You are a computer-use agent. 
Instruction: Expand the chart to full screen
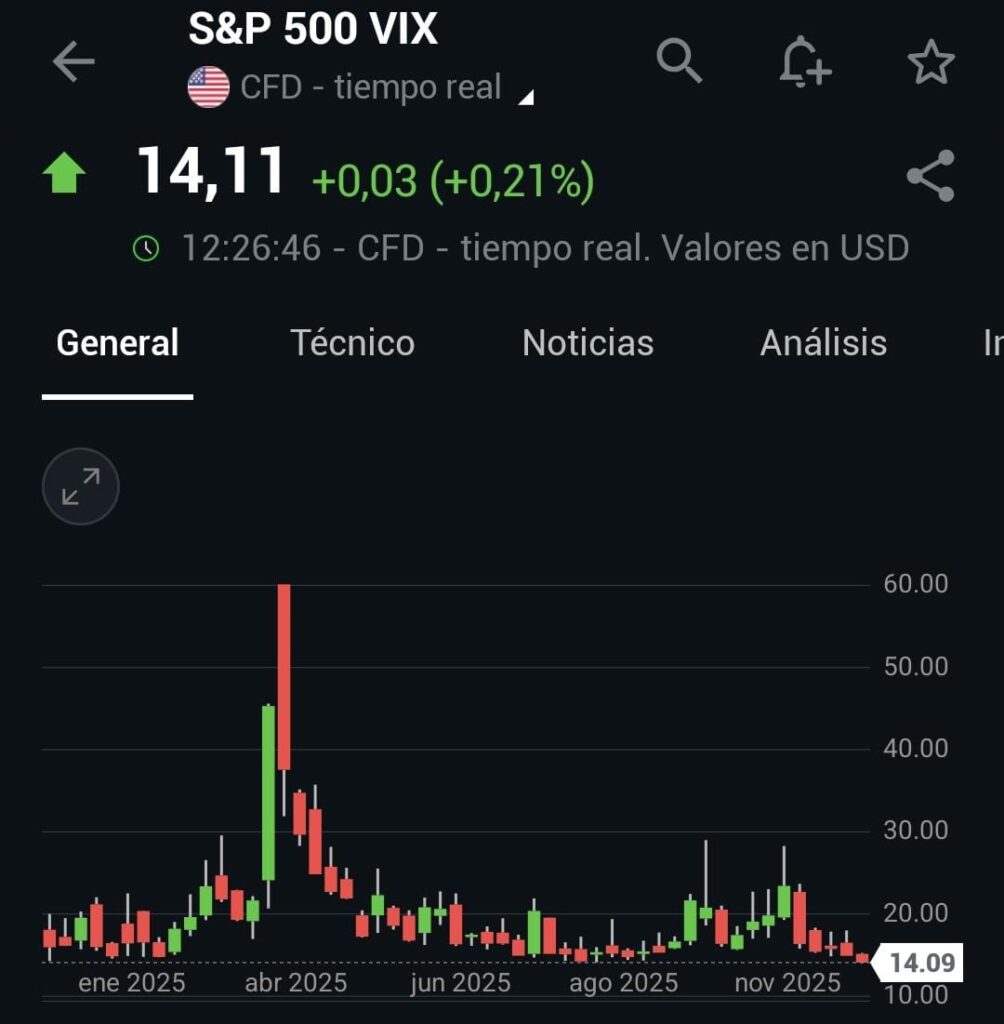pos(81,487)
